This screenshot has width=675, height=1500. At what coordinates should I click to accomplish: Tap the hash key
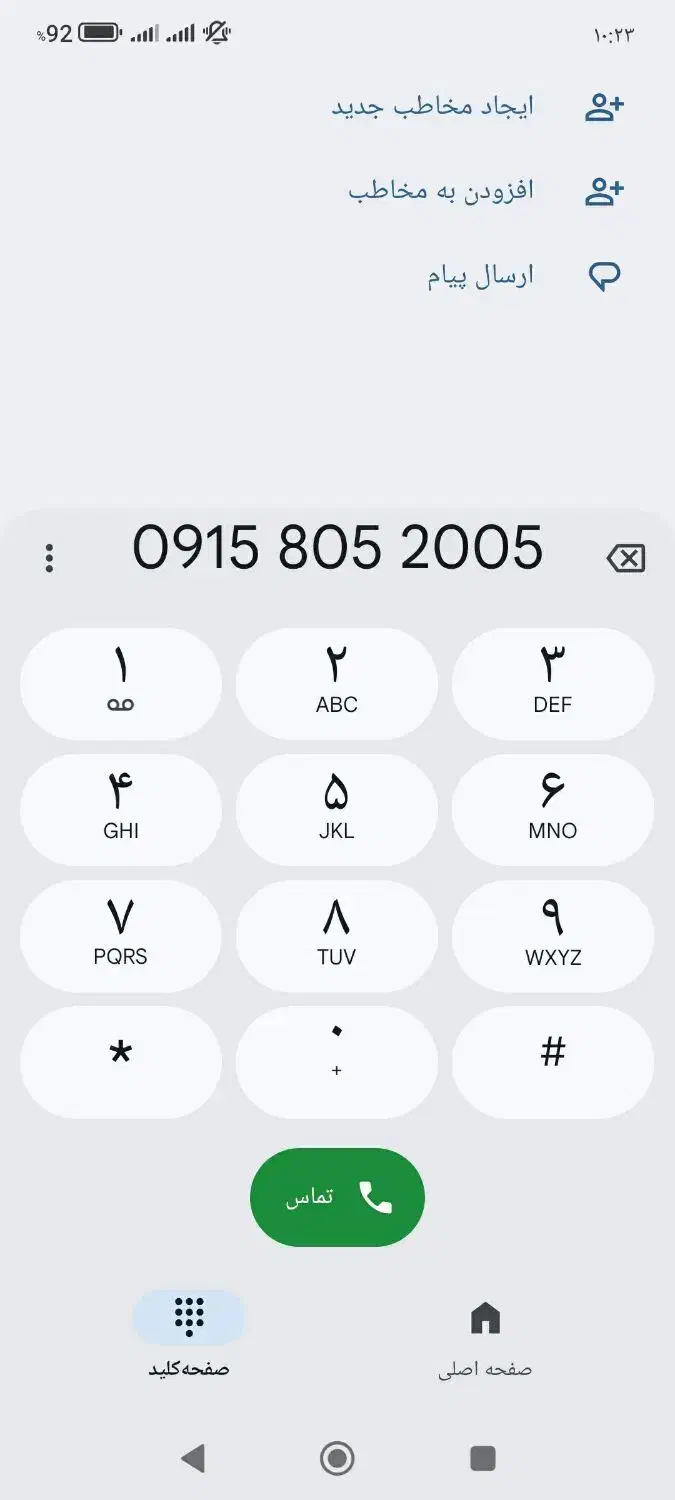coord(553,1061)
